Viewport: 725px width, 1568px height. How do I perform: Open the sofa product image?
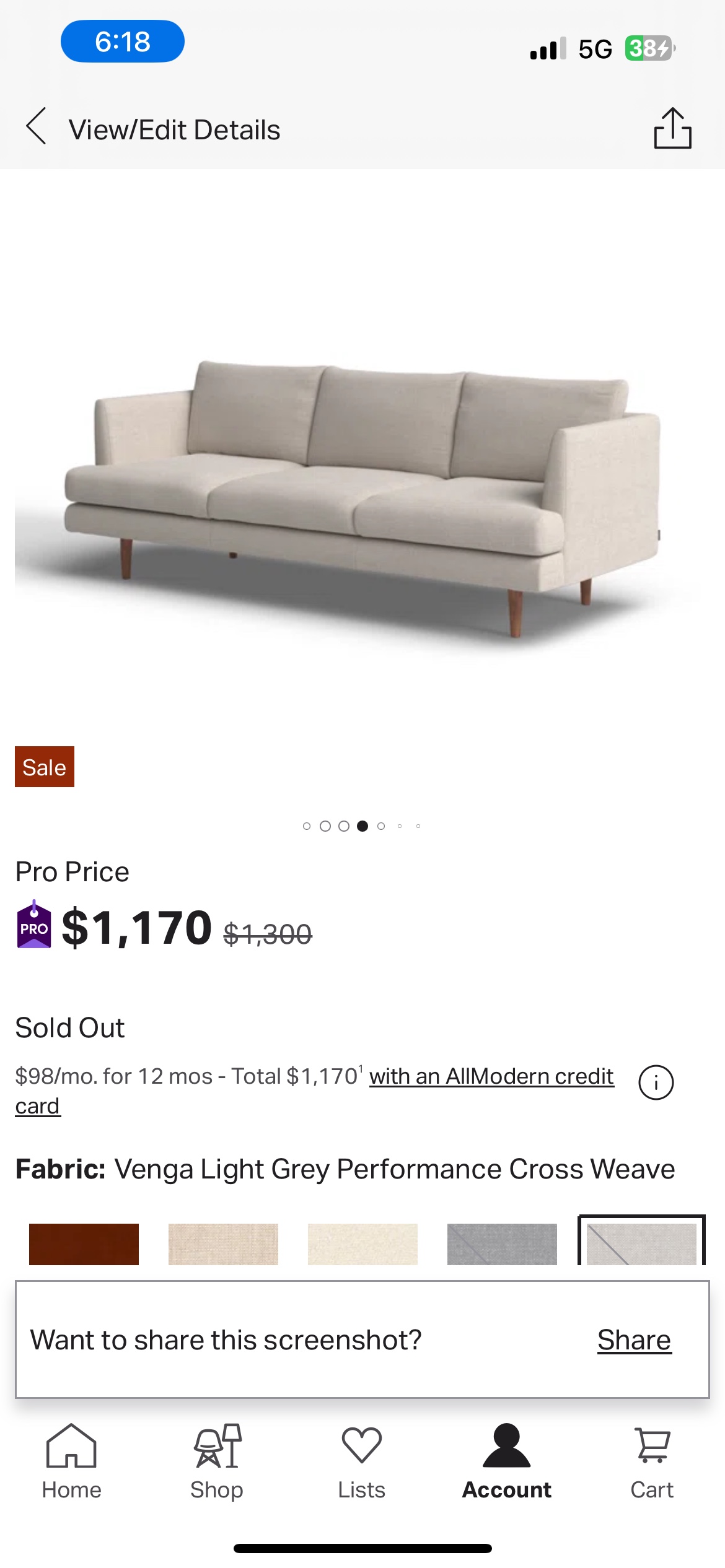click(x=362, y=489)
